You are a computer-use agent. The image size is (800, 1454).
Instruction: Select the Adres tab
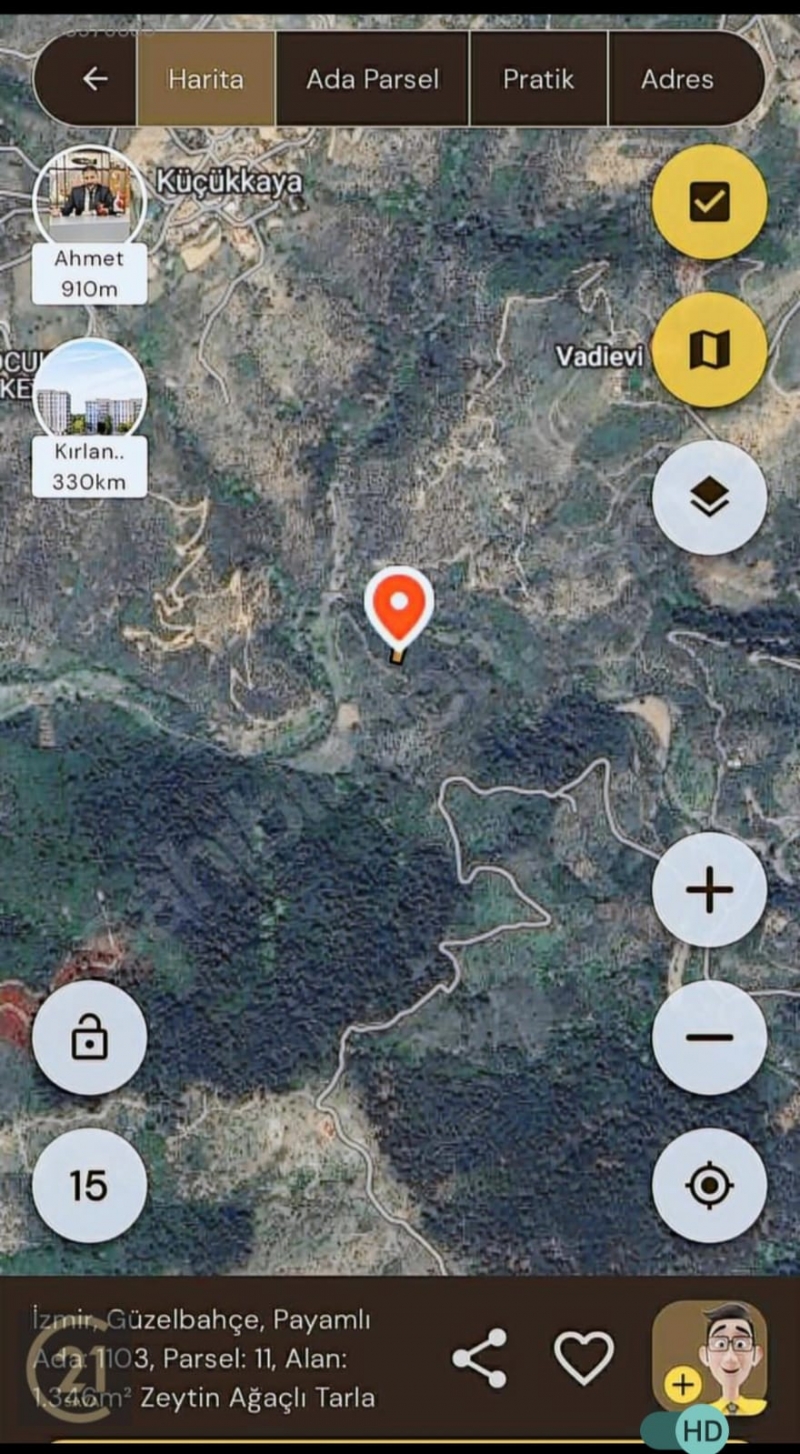[678, 79]
